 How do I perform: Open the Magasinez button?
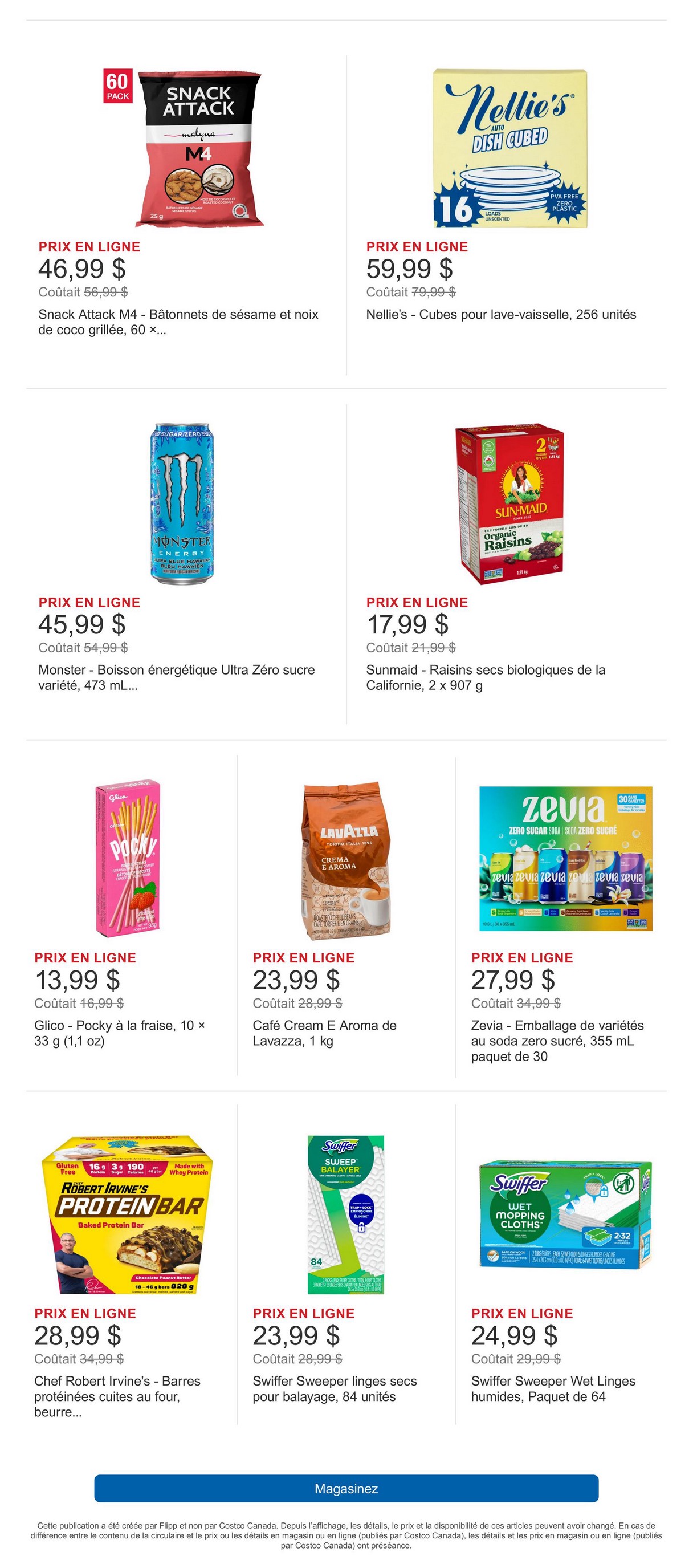[x=346, y=1488]
